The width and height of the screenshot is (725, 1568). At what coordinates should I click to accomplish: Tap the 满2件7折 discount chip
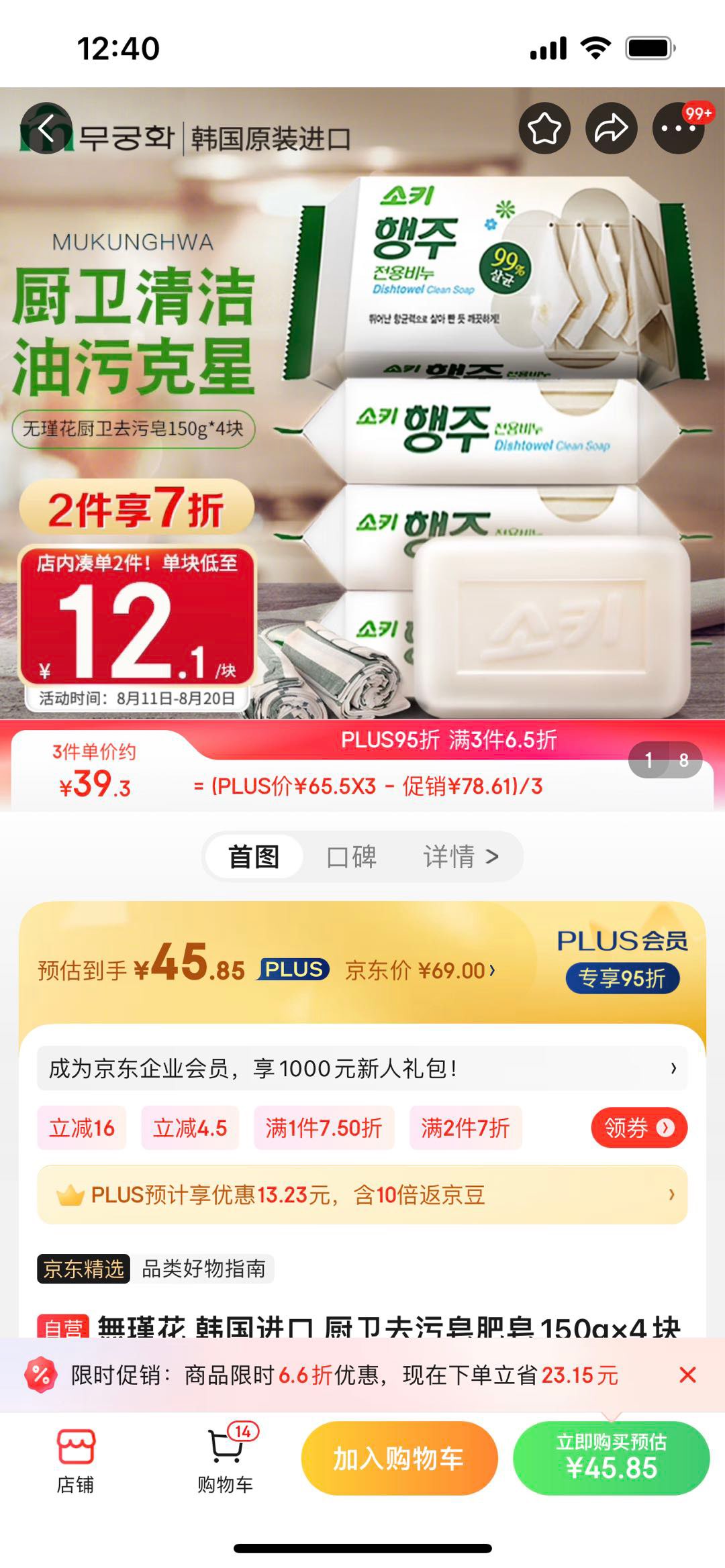tap(465, 1128)
